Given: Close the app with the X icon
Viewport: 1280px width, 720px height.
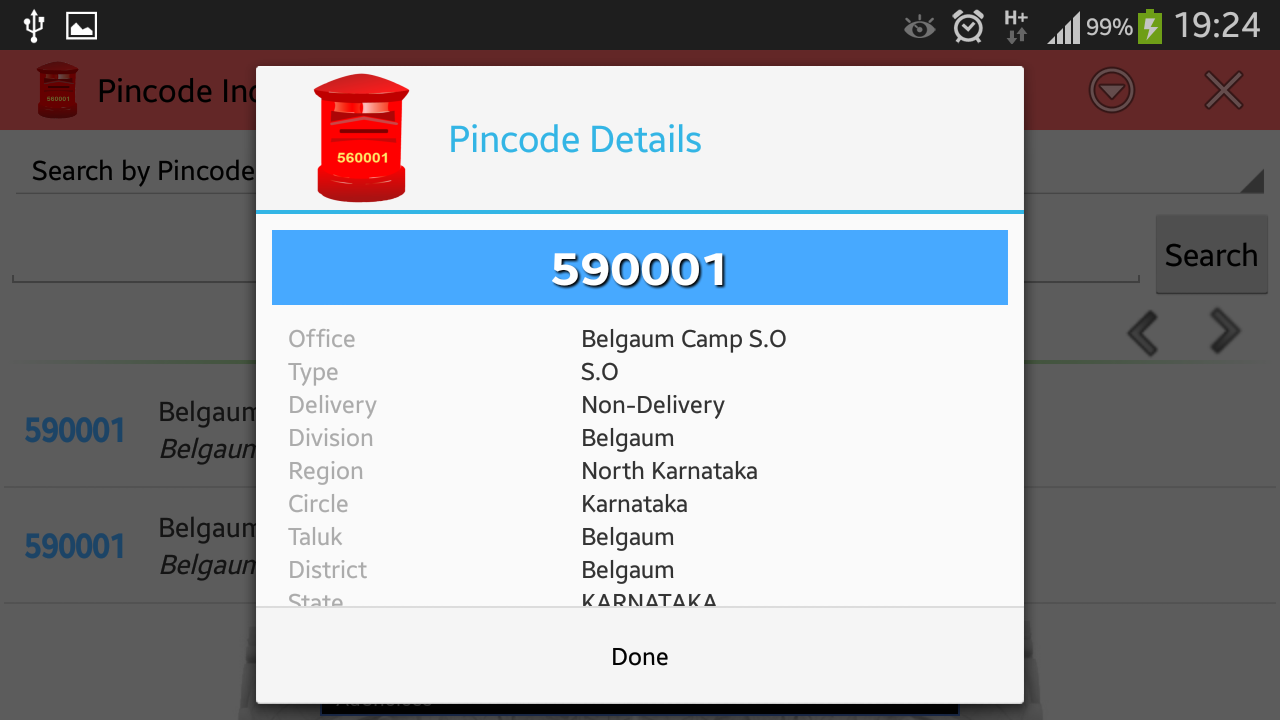Looking at the screenshot, I should (x=1223, y=91).
